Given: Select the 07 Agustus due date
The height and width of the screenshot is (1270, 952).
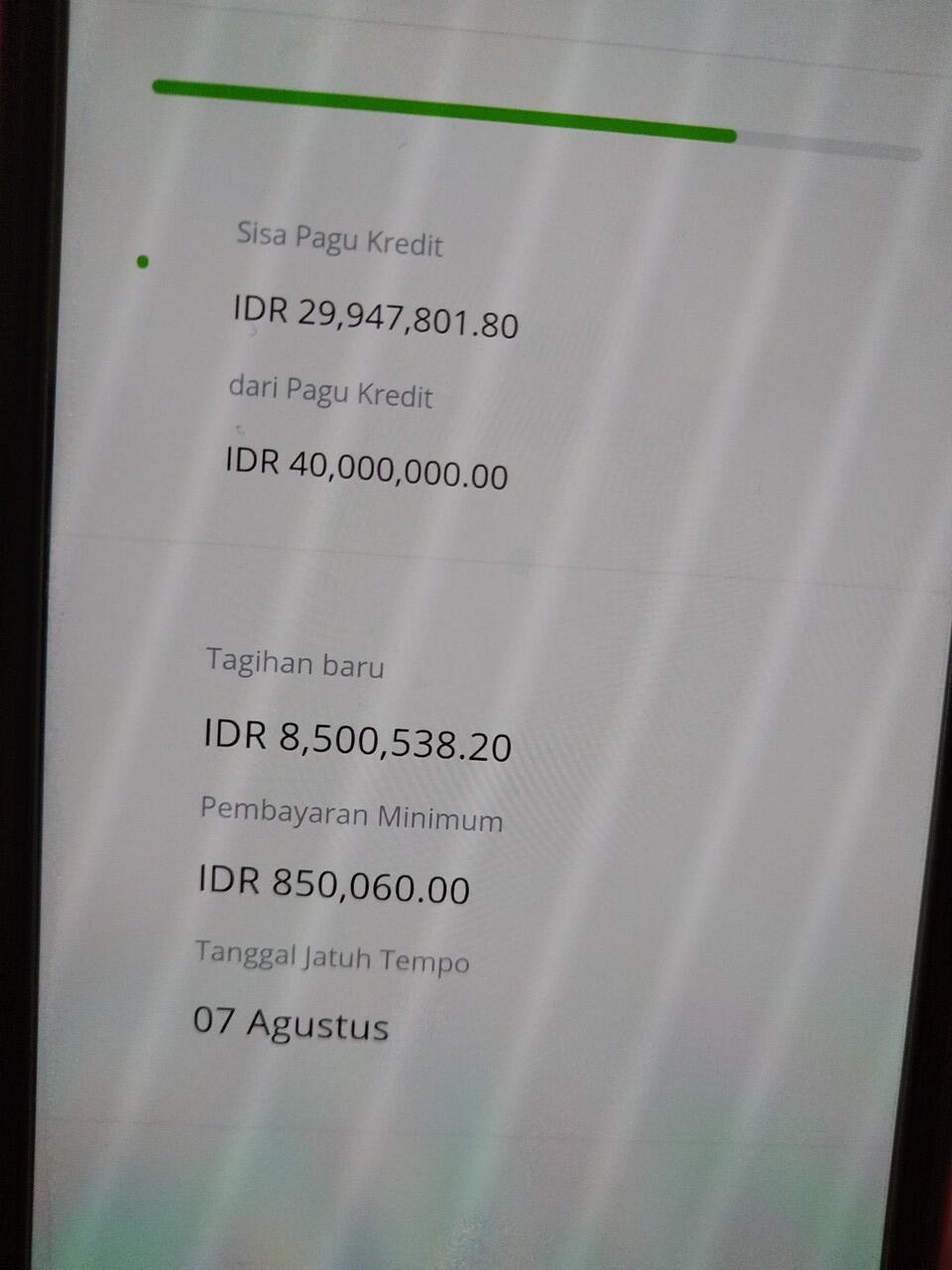Looking at the screenshot, I should pos(290,1026).
